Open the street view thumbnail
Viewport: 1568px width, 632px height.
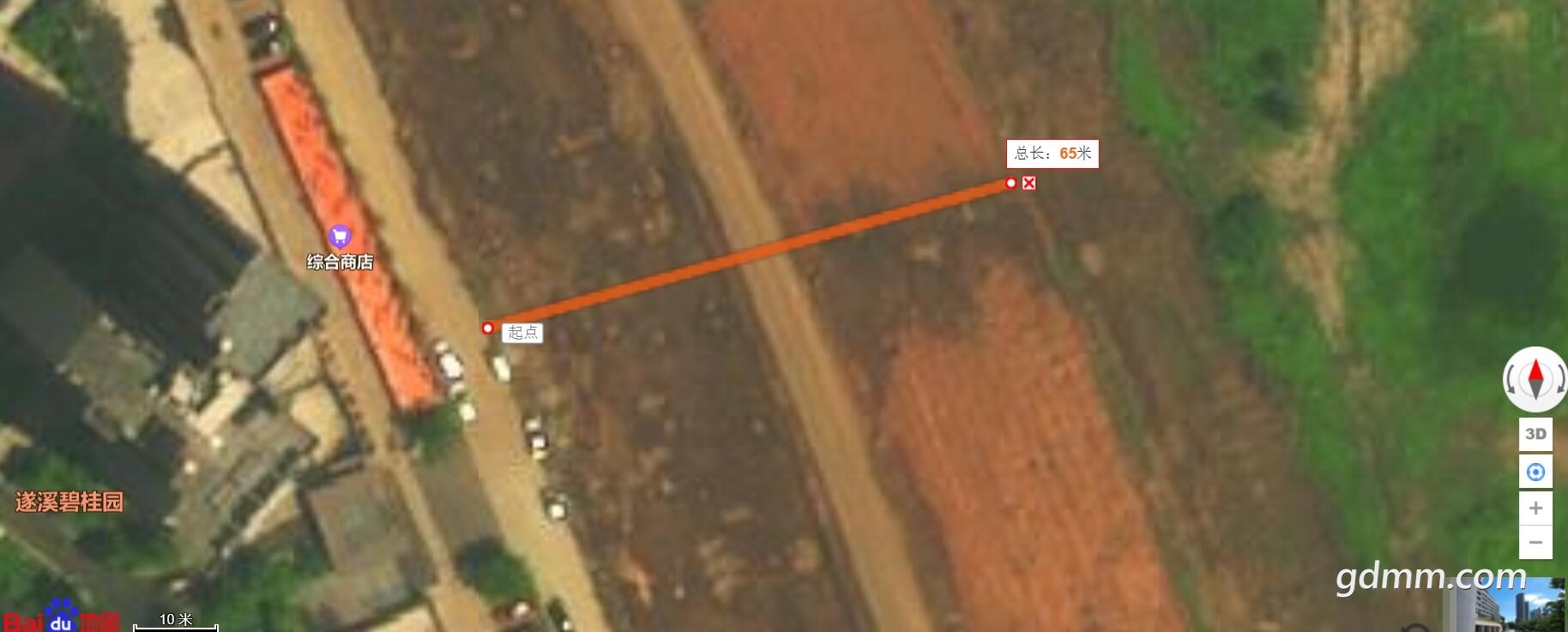(1511, 606)
